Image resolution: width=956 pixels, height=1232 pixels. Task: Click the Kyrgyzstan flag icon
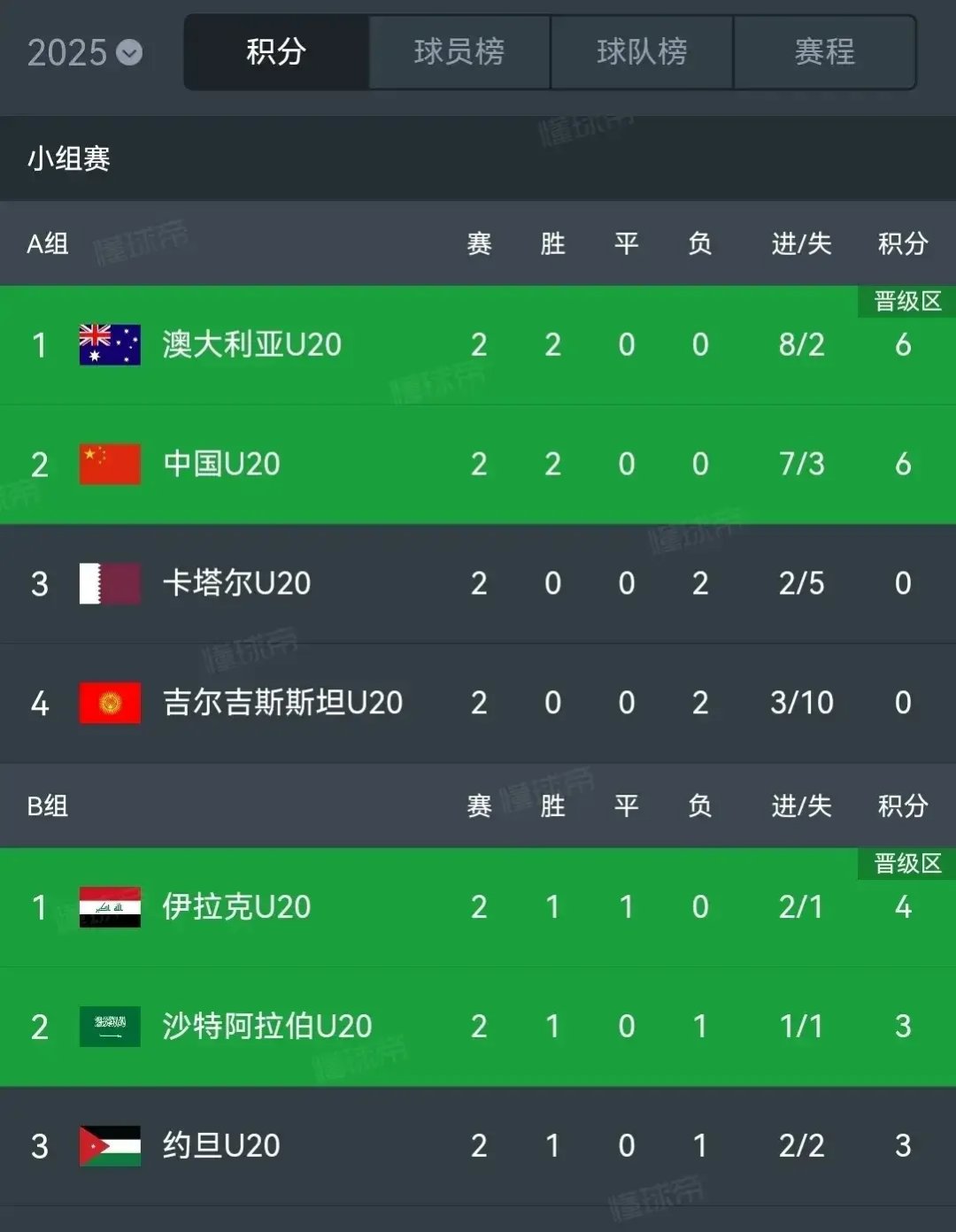coord(109,702)
